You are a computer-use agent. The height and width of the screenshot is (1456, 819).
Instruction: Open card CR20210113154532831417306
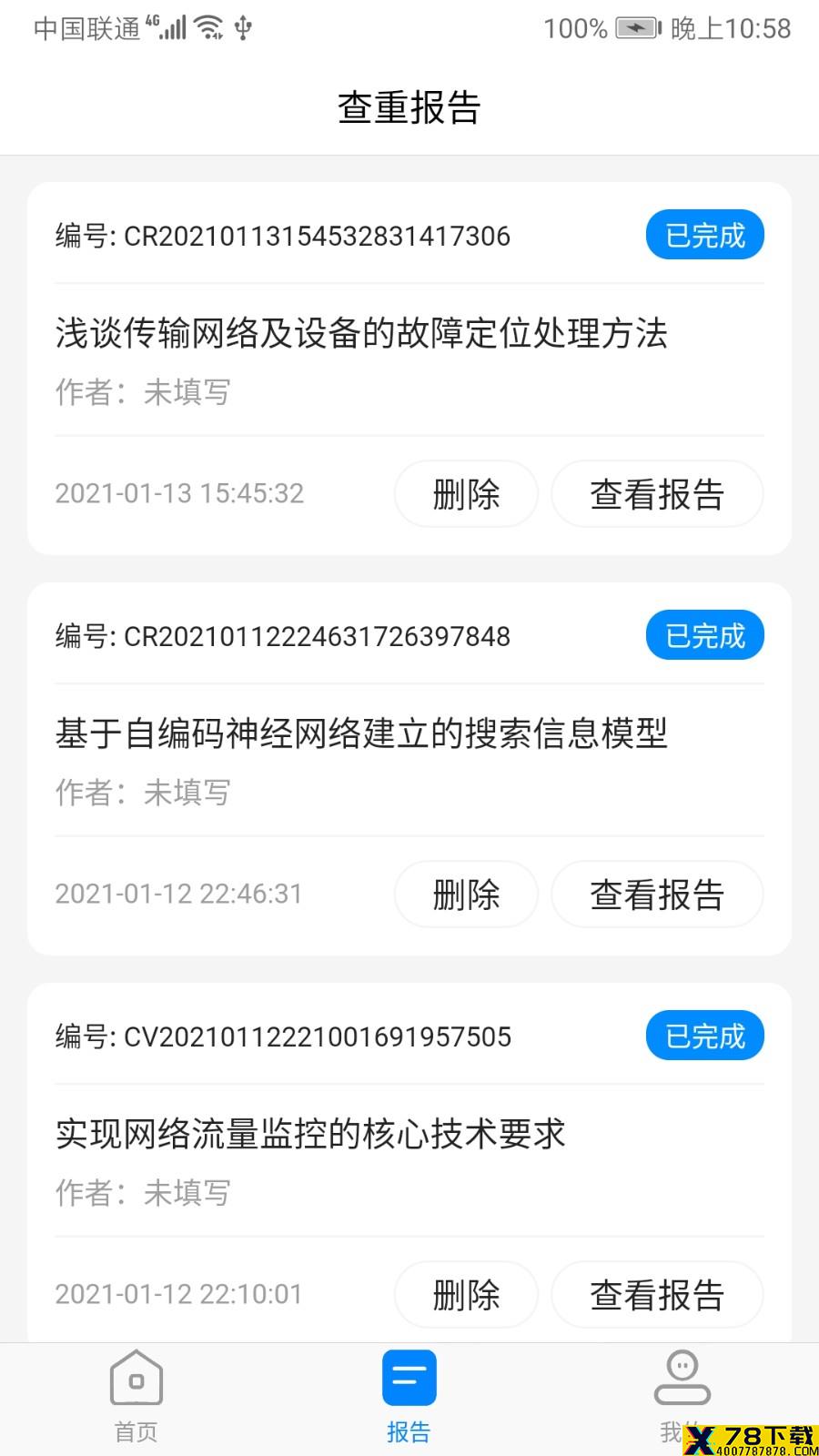(x=409, y=369)
